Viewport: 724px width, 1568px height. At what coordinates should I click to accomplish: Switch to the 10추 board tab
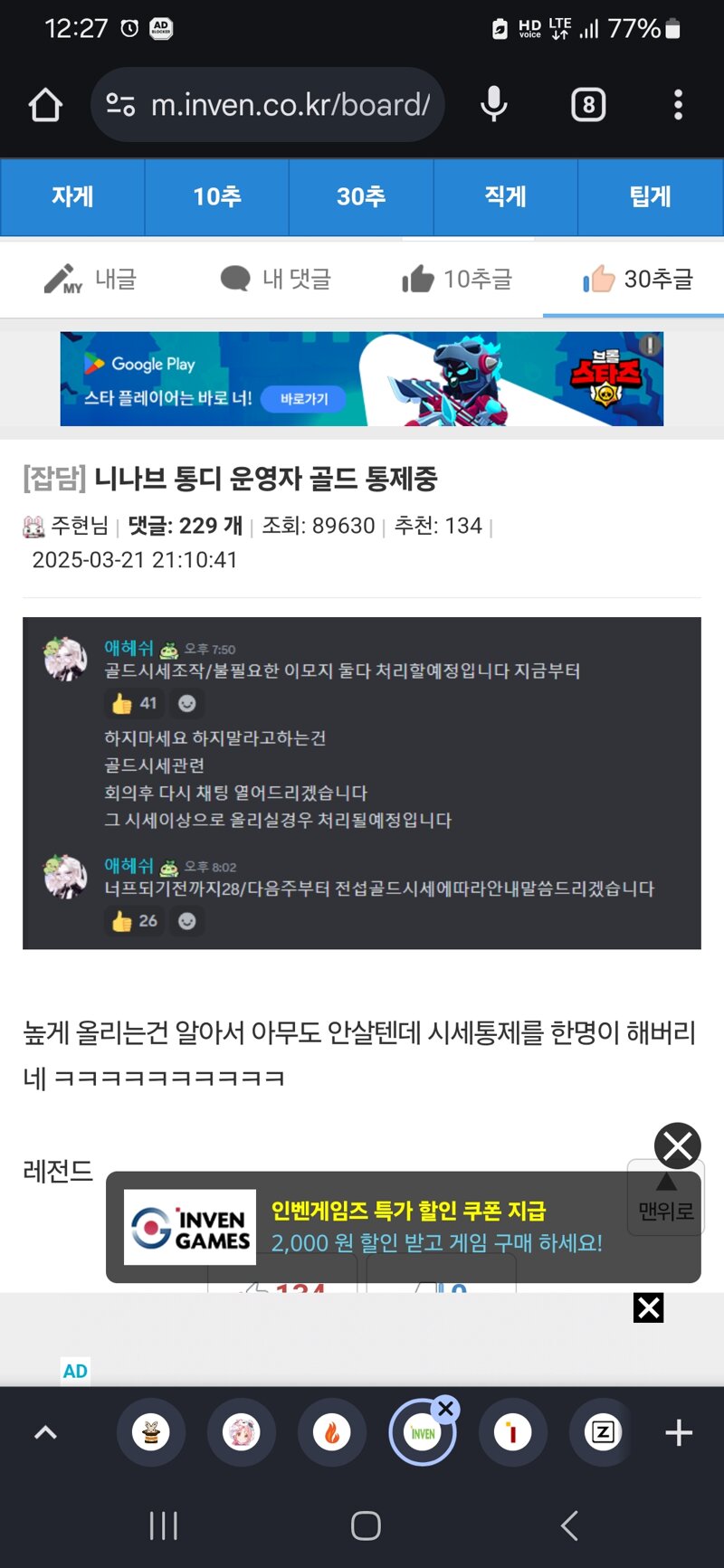click(x=217, y=197)
